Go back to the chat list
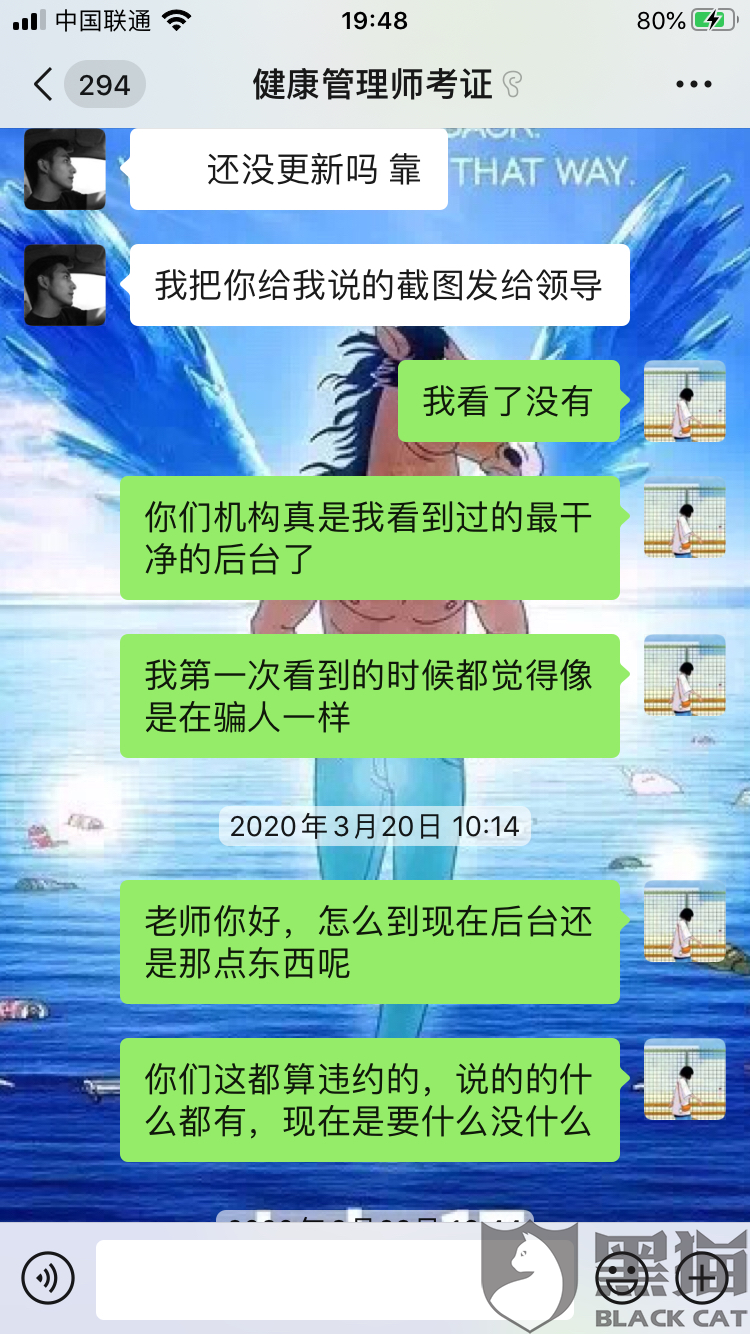 [x=44, y=85]
